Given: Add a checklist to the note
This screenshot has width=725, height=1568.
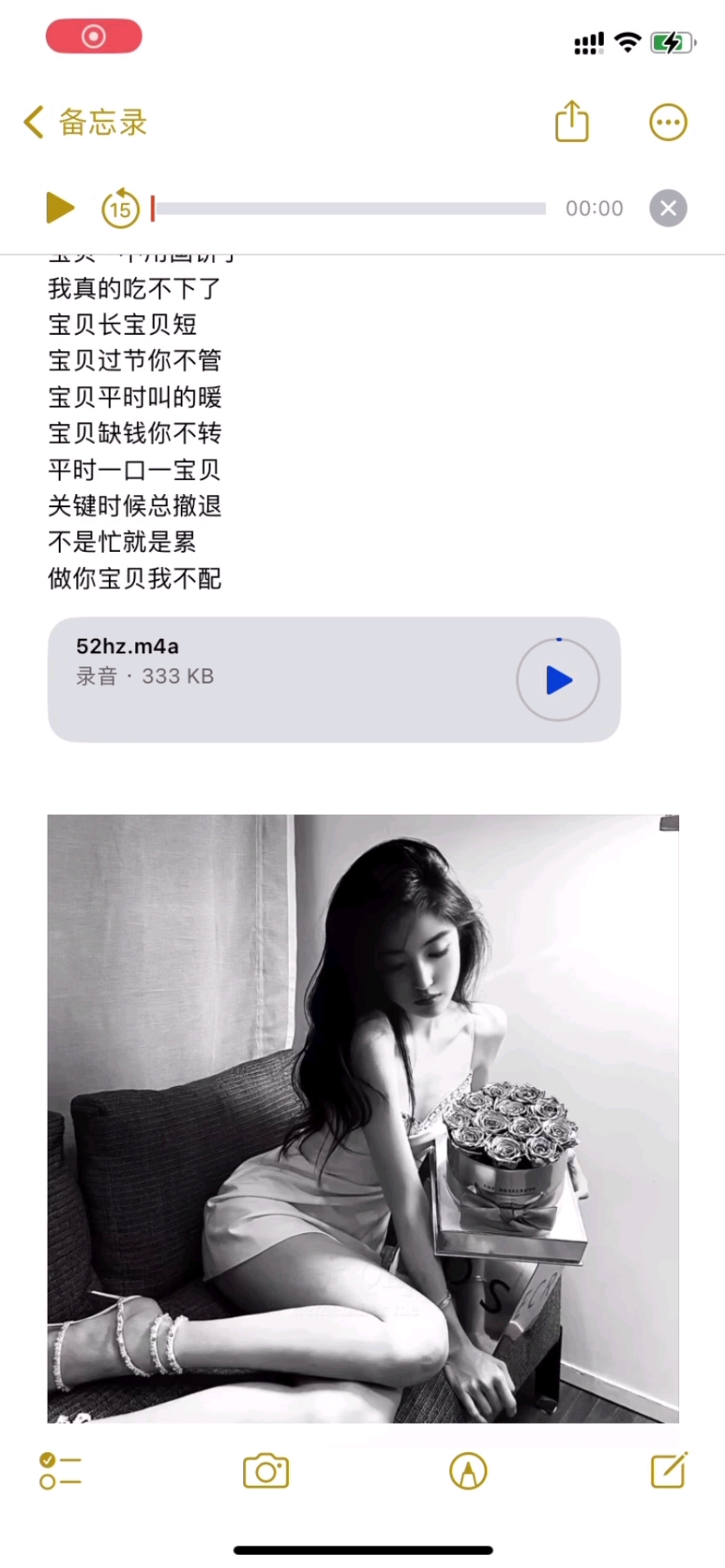Looking at the screenshot, I should (61, 1471).
